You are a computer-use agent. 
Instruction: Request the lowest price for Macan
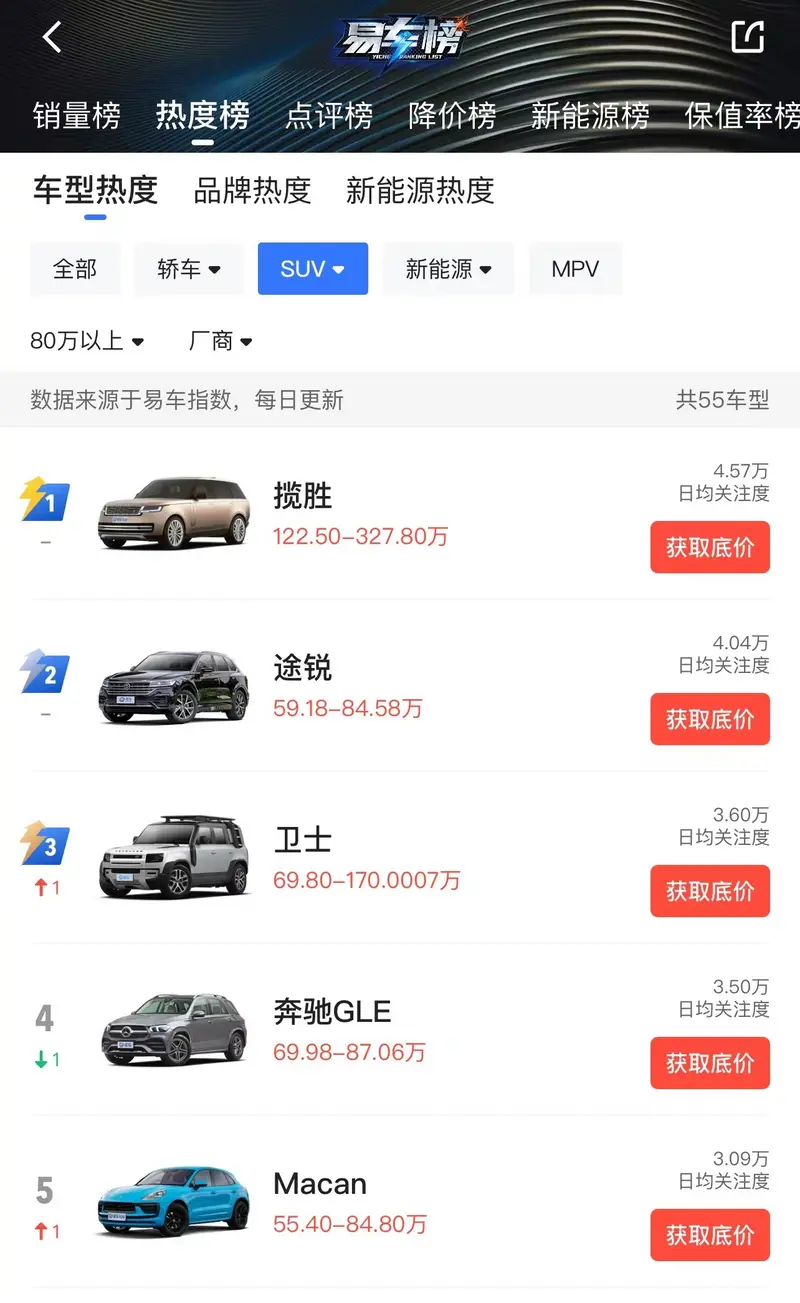tap(709, 1235)
